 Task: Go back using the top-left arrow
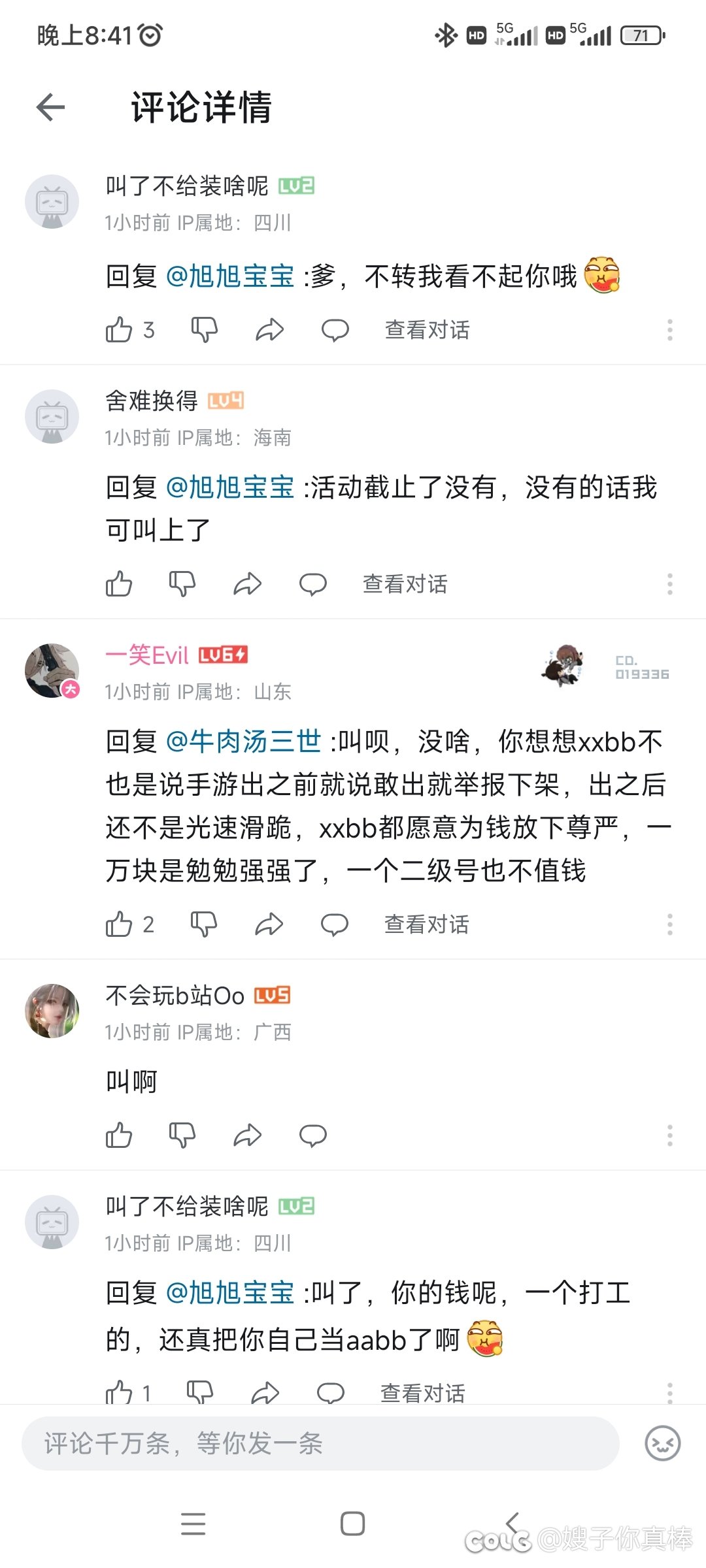coord(51,107)
